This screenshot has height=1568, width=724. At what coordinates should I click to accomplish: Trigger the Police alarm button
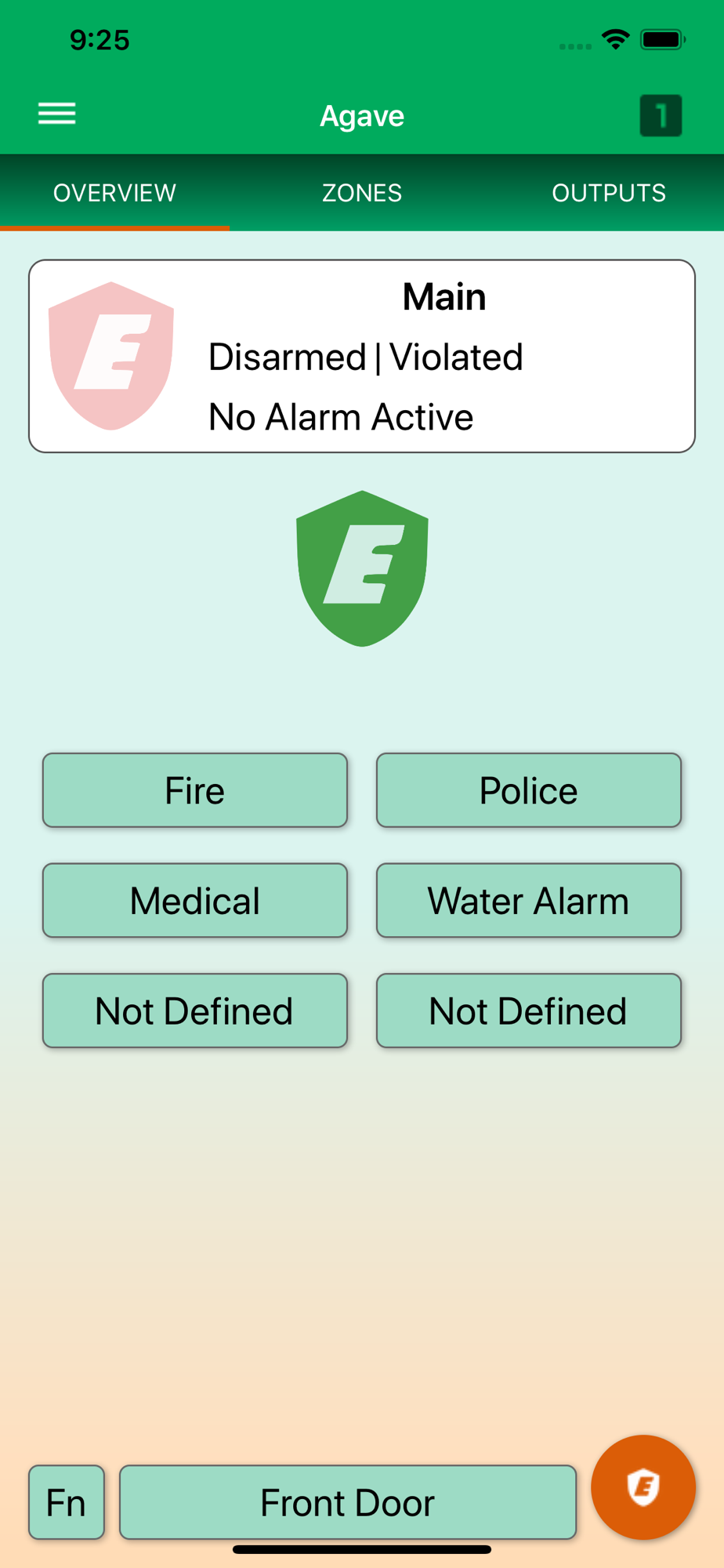click(x=529, y=790)
